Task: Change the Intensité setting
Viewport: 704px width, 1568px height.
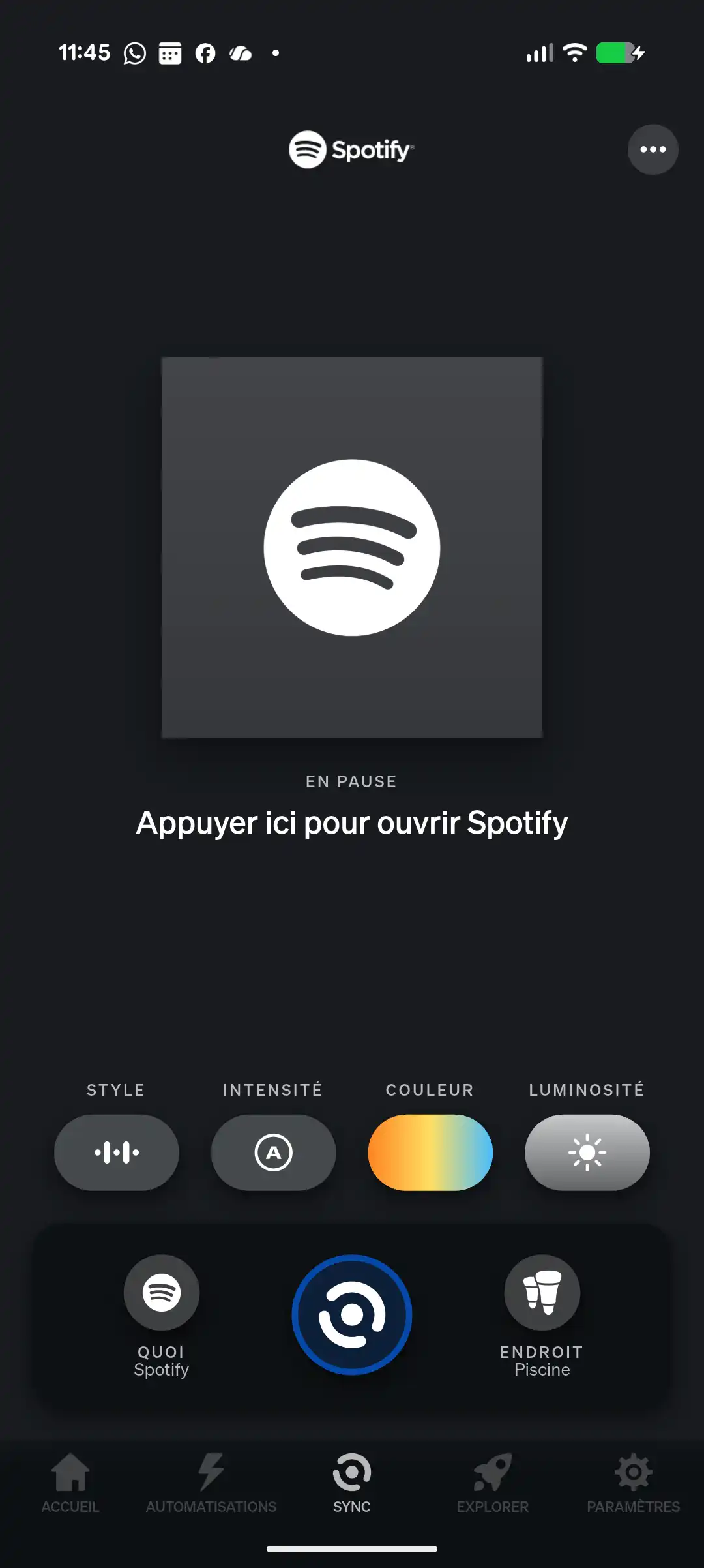Action: point(273,1152)
